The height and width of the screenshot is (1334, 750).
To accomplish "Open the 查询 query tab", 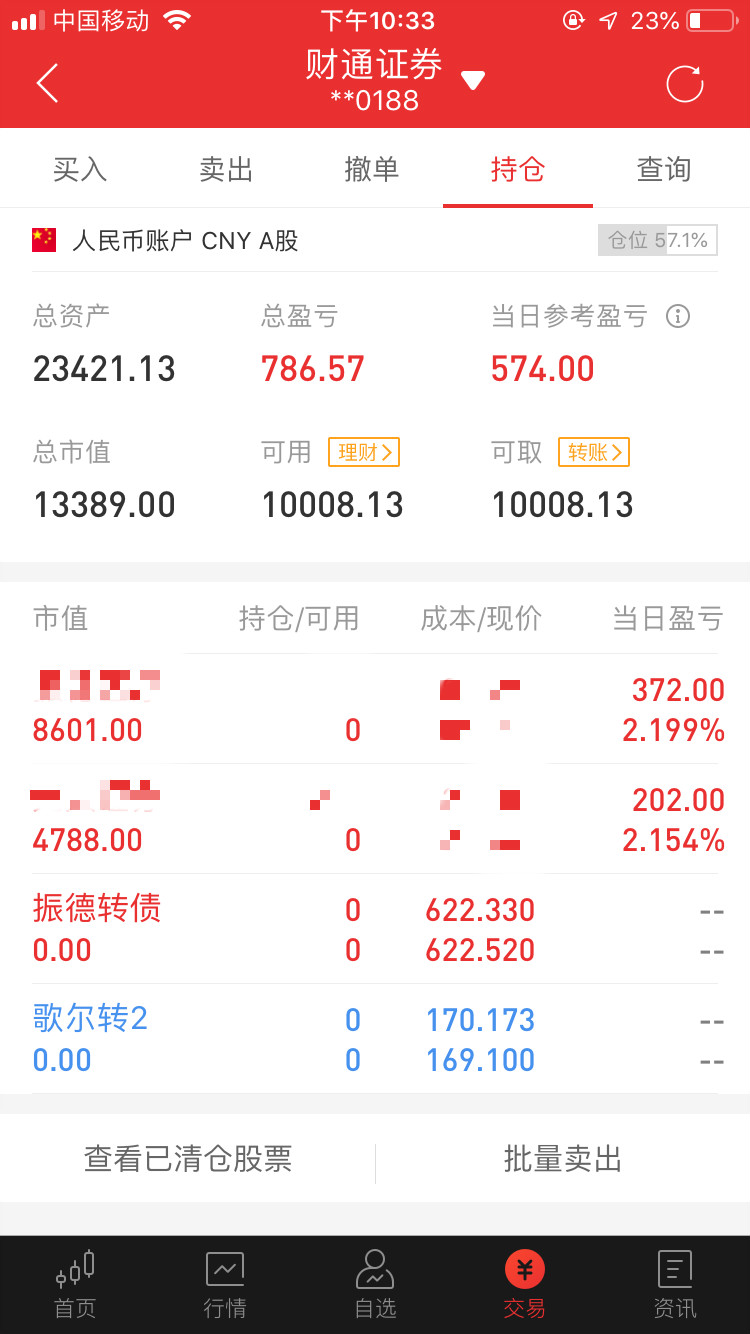I will (x=664, y=170).
